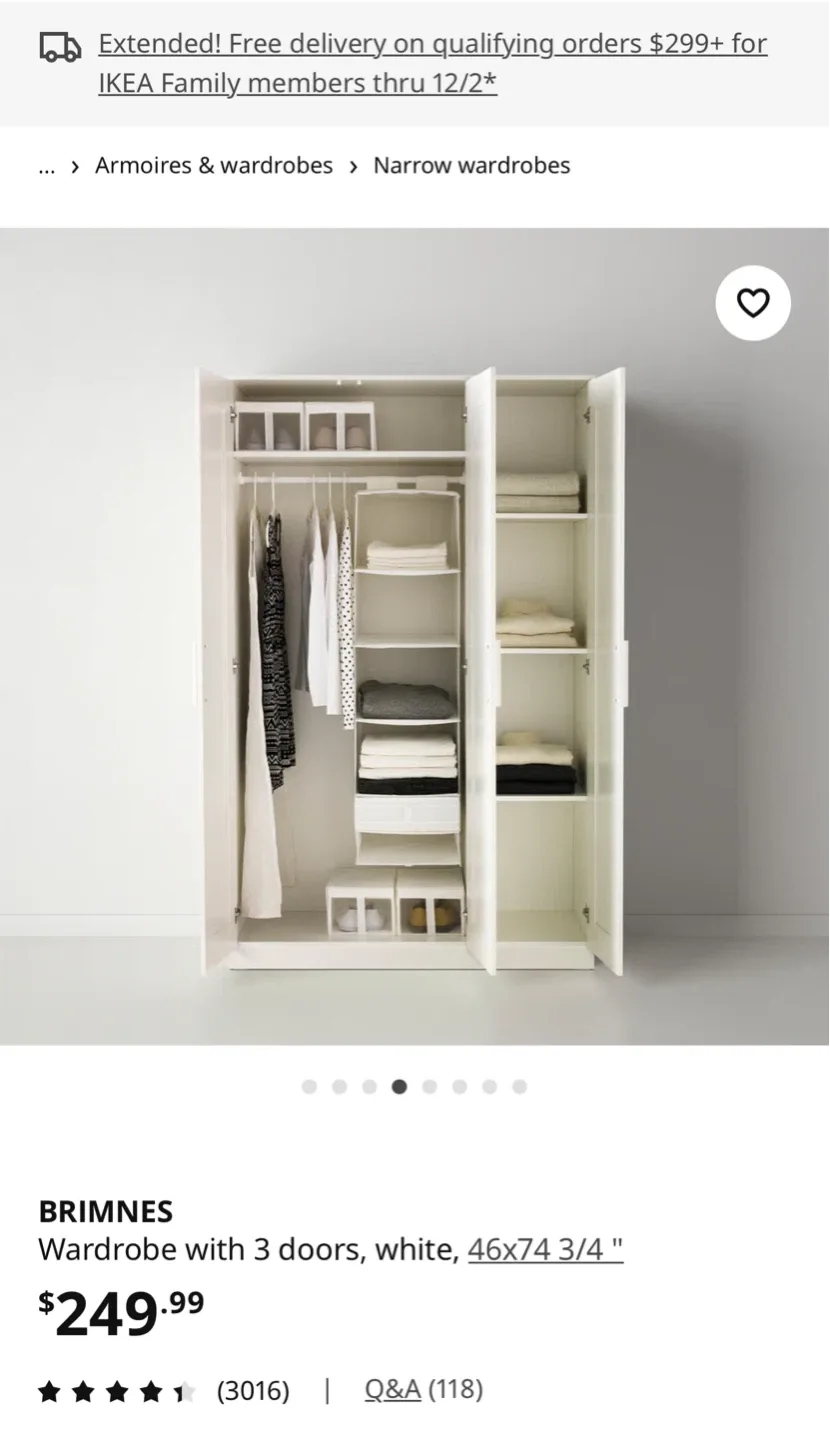Click the fourth rating star
The width and height of the screenshot is (830, 1440).
point(151,1390)
